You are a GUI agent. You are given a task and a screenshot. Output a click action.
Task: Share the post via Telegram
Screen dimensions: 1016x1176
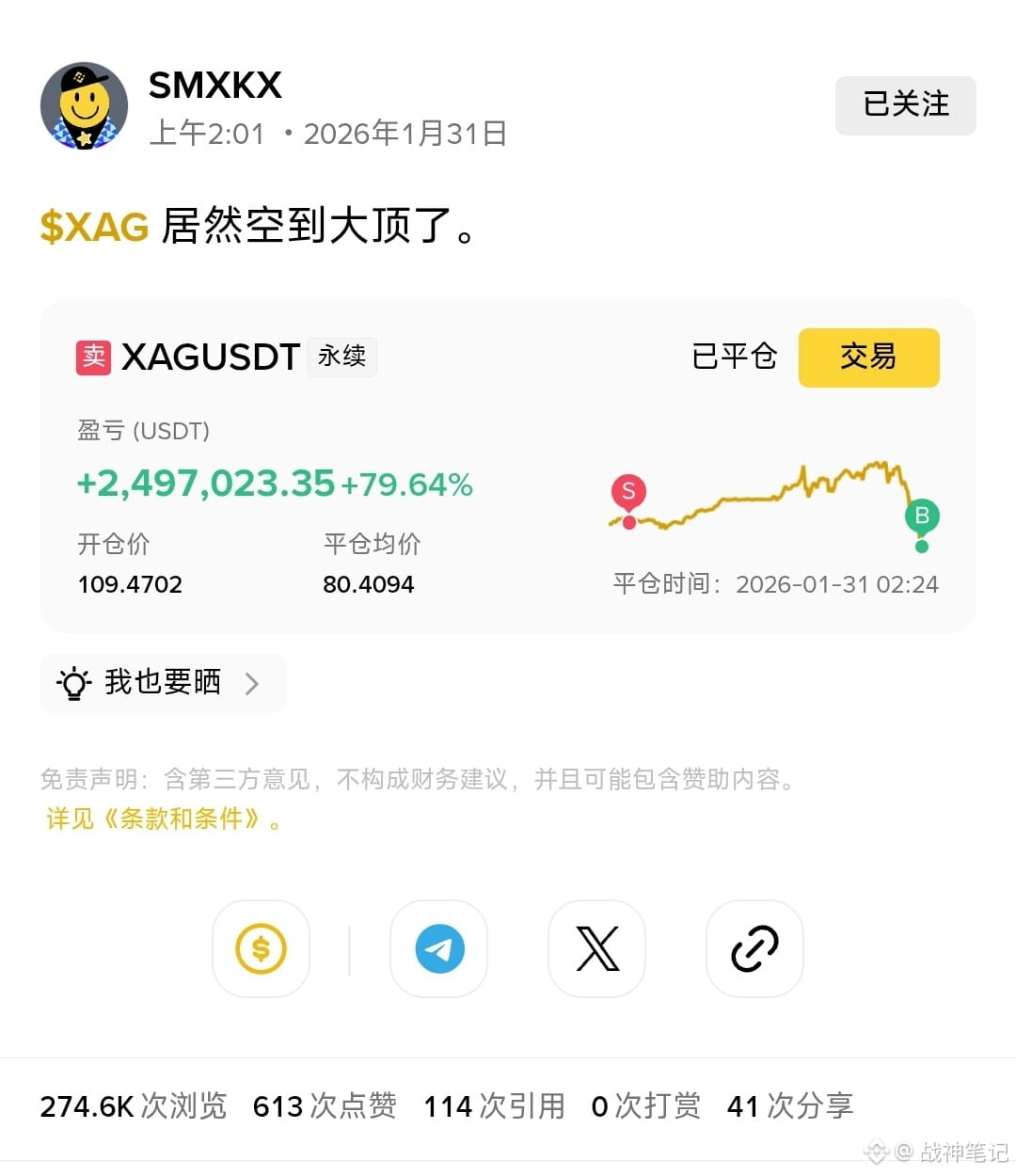pyautogui.click(x=438, y=948)
